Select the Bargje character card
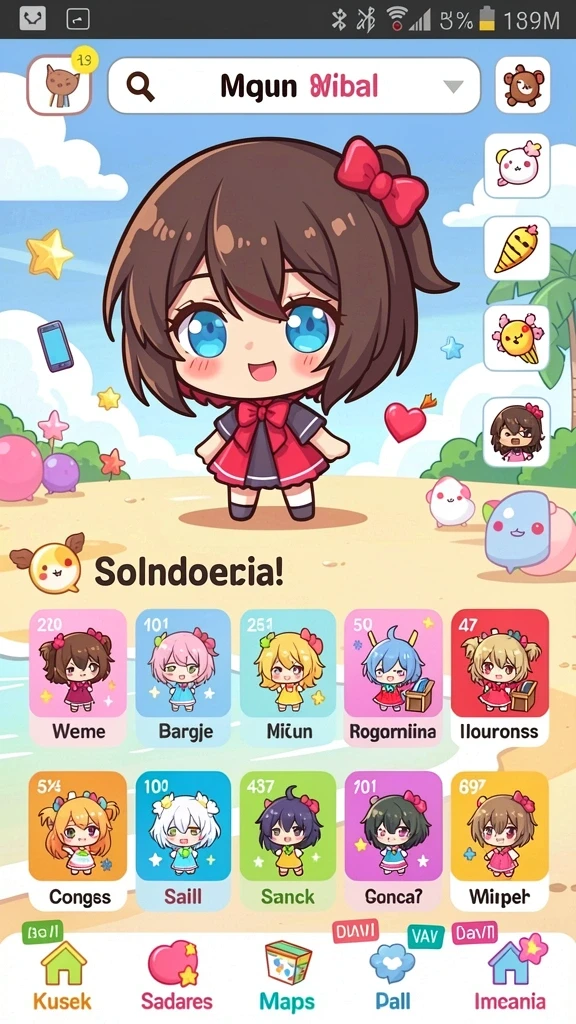Screen dimensions: 576x1024 184,678
